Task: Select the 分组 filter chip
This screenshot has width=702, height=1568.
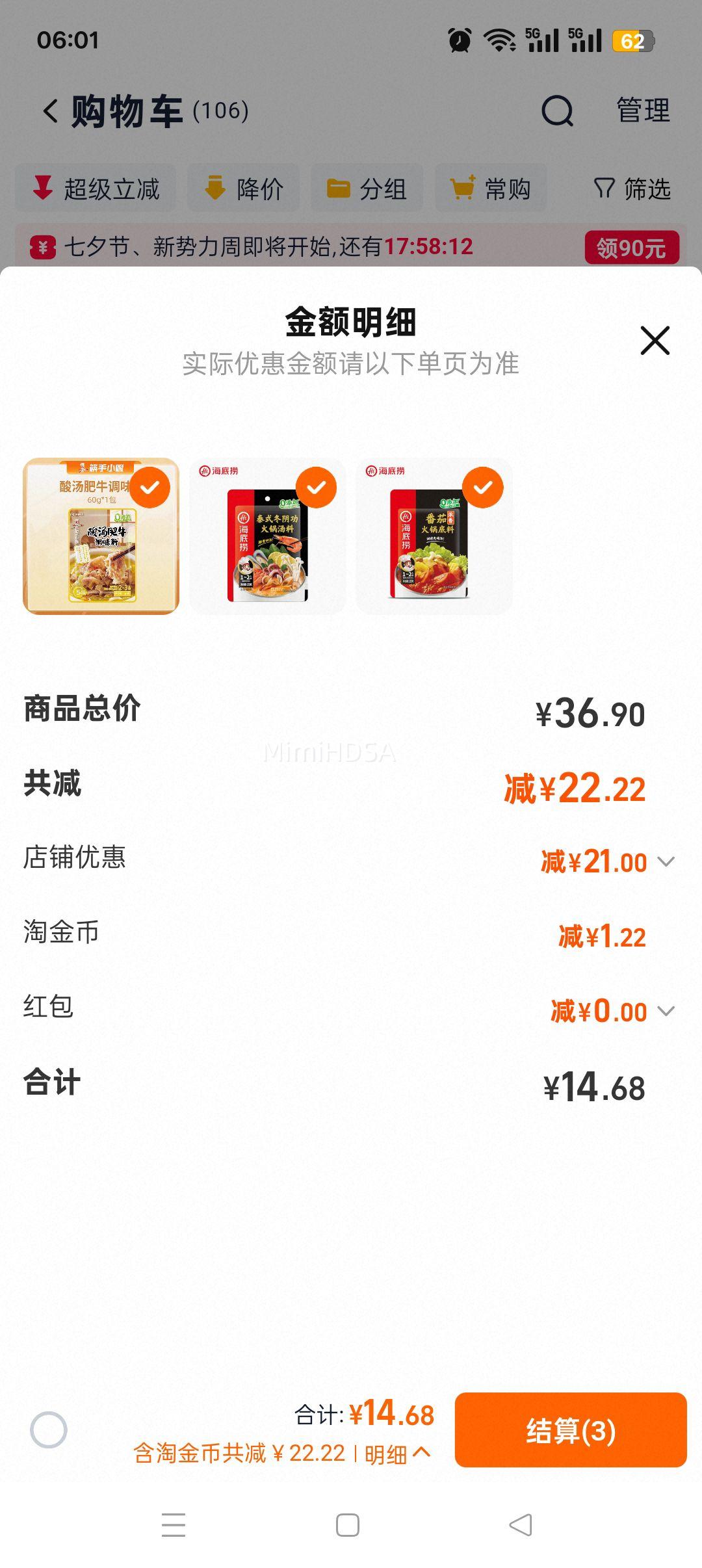Action: click(367, 189)
